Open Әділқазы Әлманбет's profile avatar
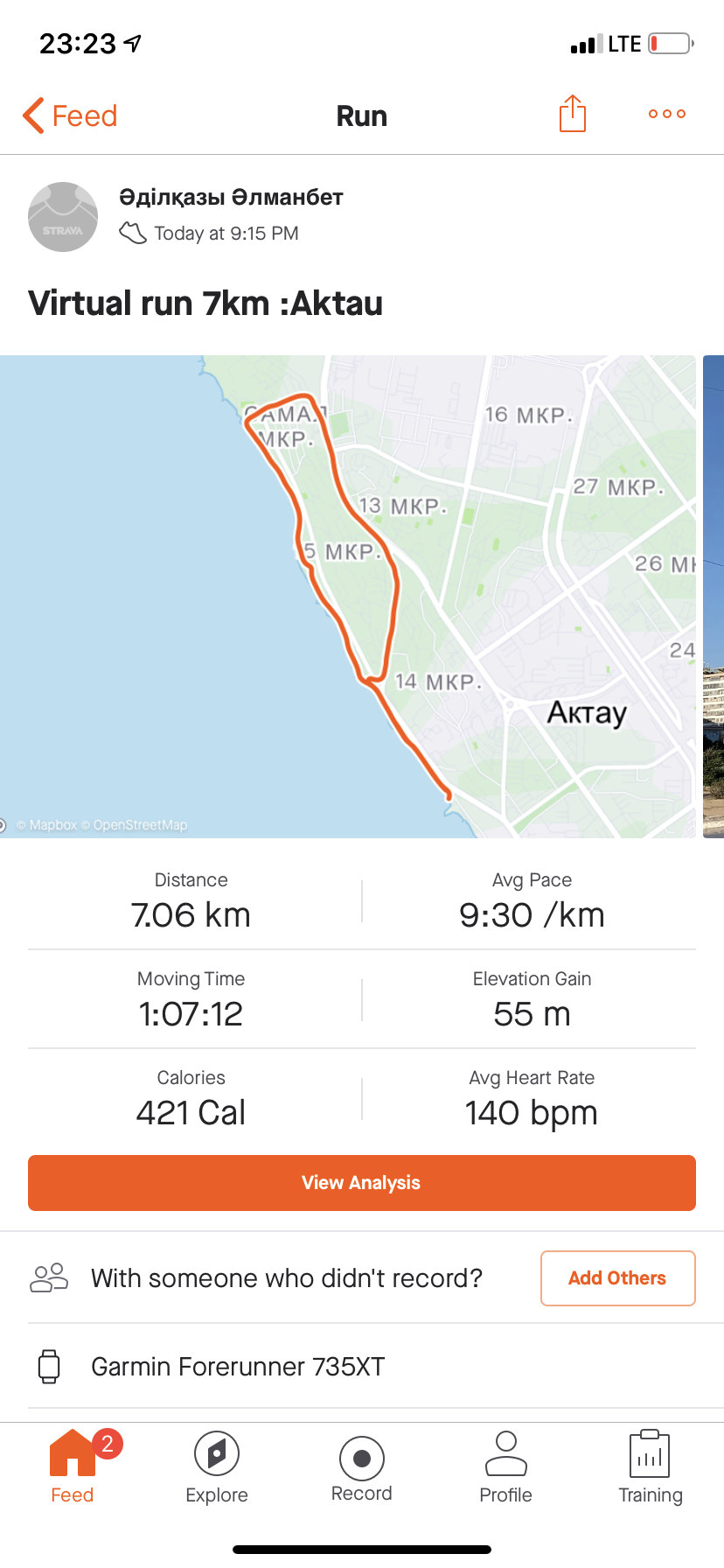This screenshot has width=724, height=1568. tap(63, 217)
